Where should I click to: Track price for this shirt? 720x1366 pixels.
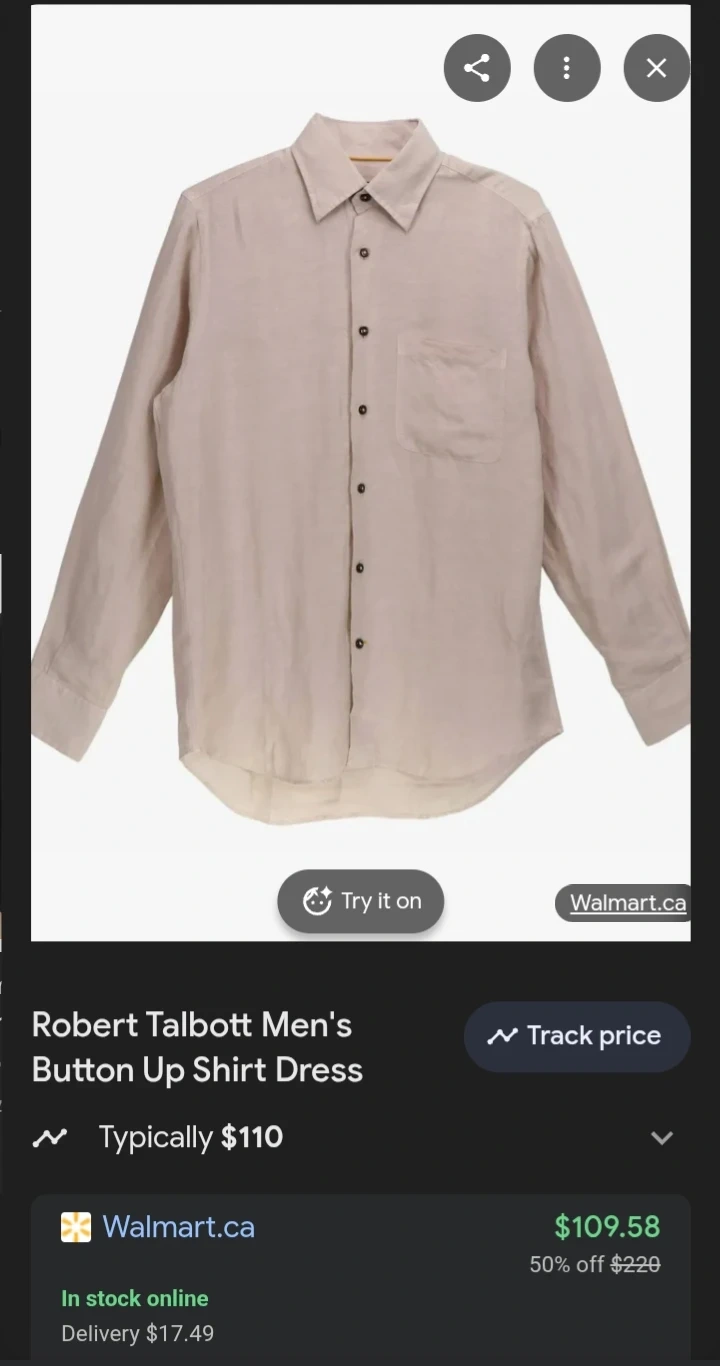[577, 1036]
